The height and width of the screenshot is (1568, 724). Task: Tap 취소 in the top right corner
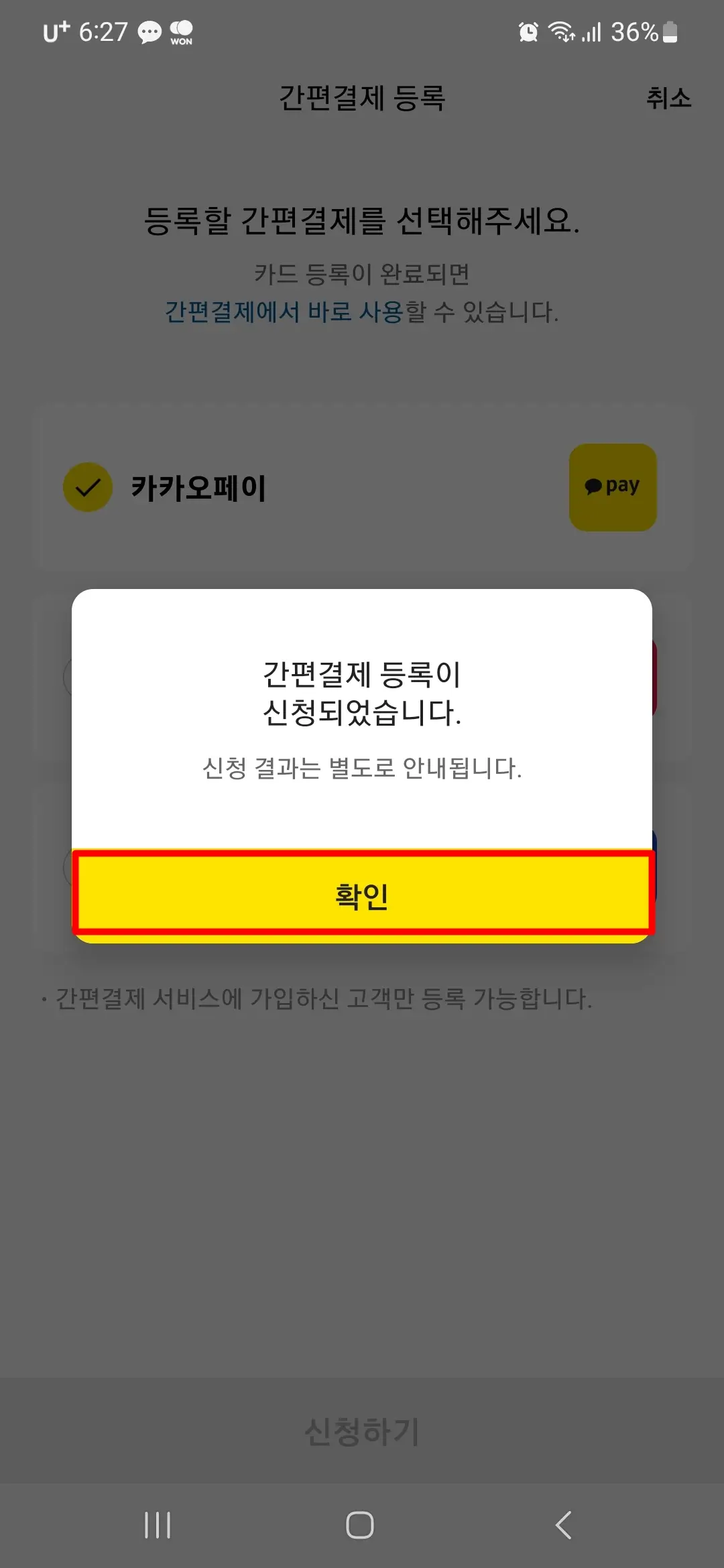(x=668, y=101)
